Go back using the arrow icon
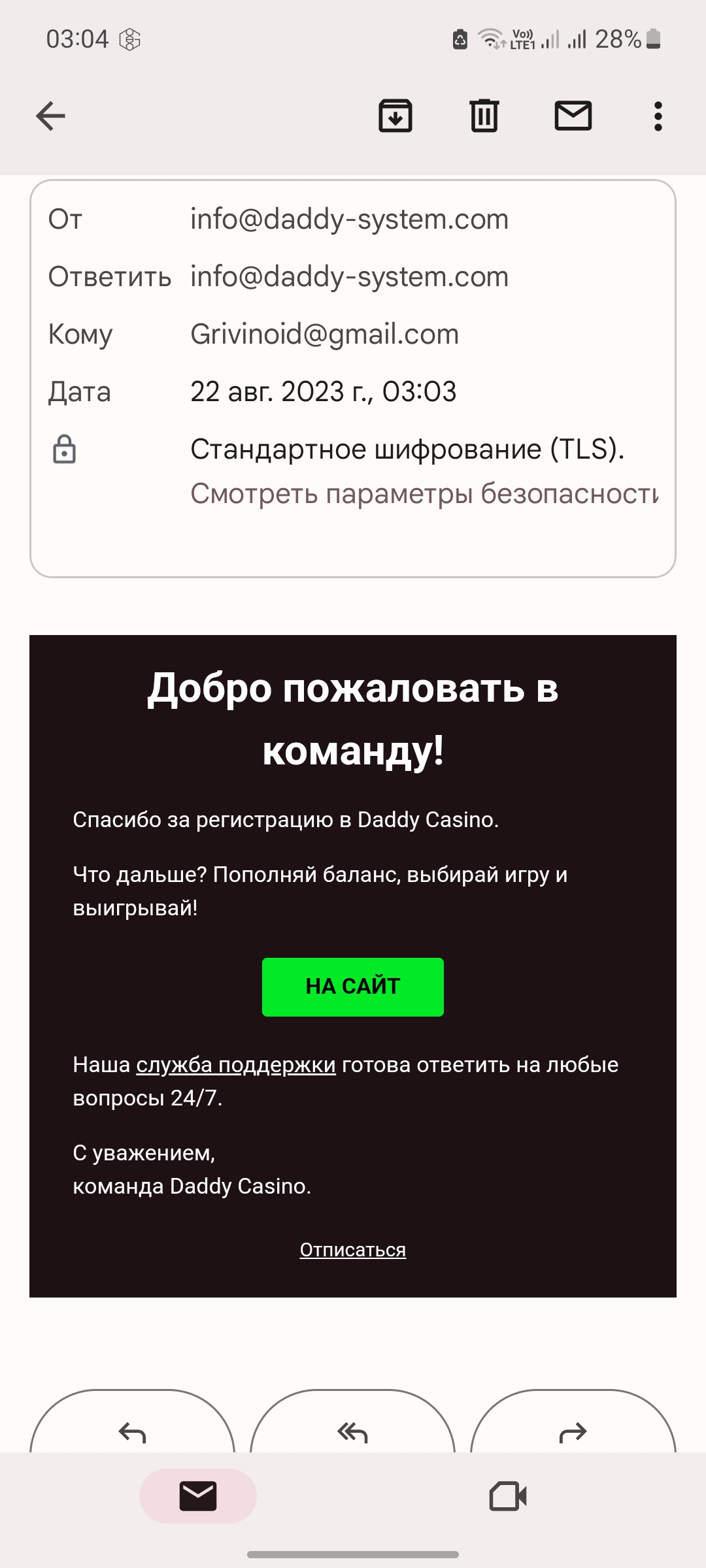The width and height of the screenshot is (706, 1568). click(x=50, y=116)
